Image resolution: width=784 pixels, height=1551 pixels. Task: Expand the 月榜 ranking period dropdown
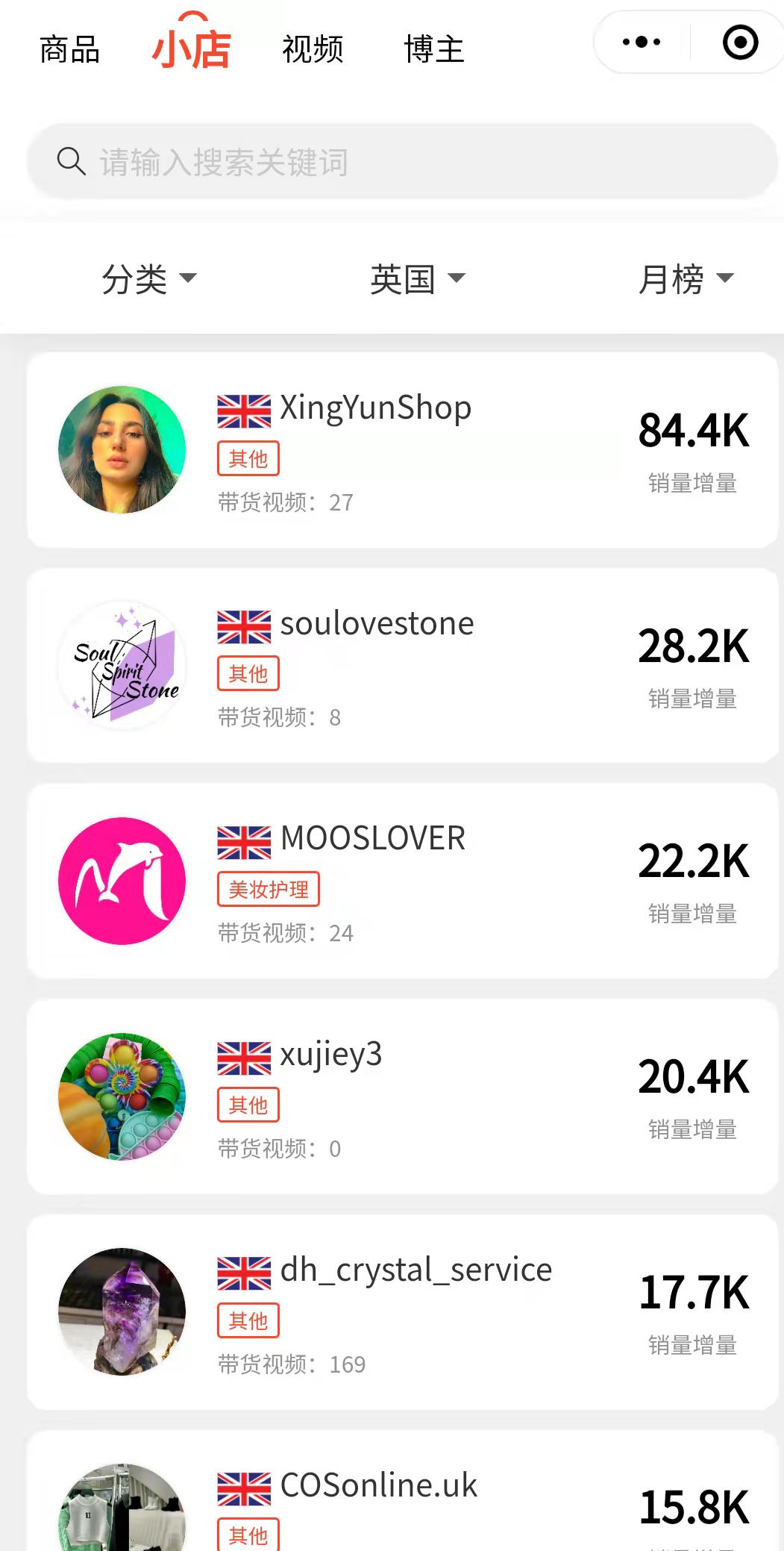pos(686,279)
